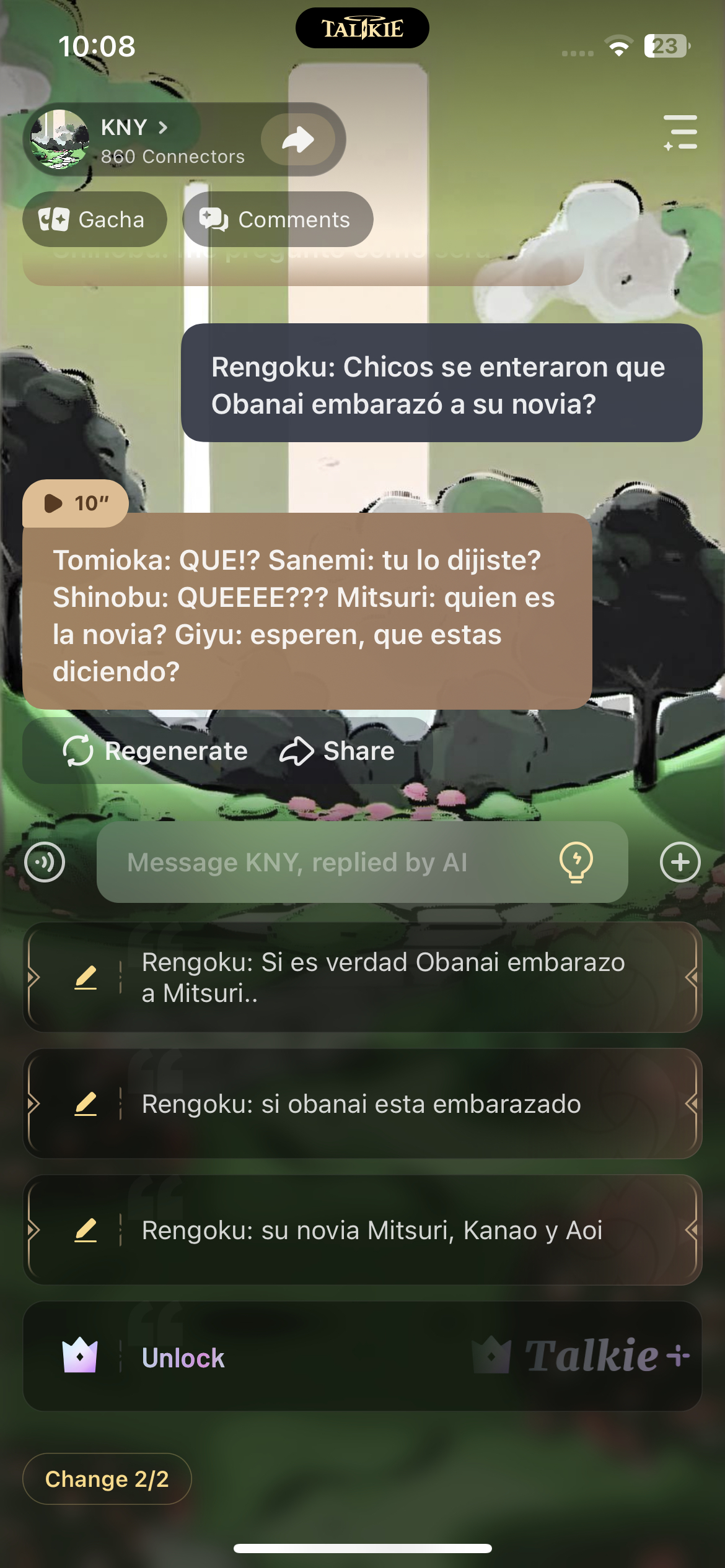Open Gacha

[x=94, y=219]
